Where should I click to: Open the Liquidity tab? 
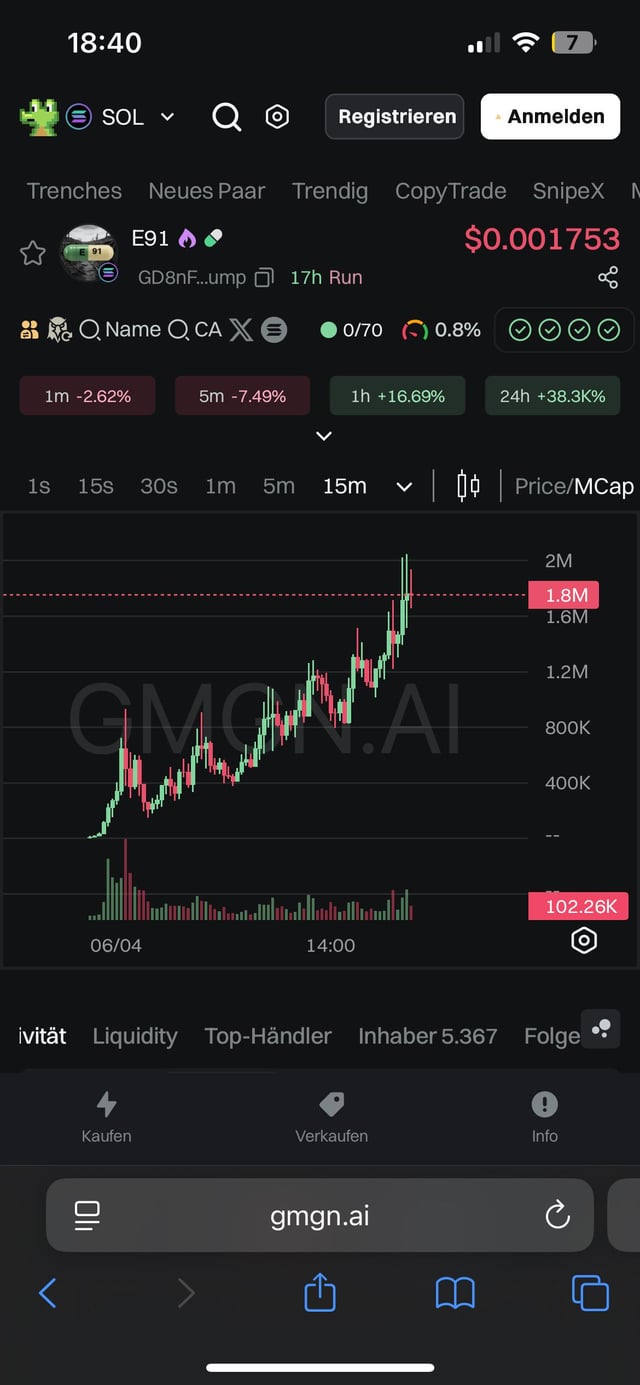coord(135,1036)
